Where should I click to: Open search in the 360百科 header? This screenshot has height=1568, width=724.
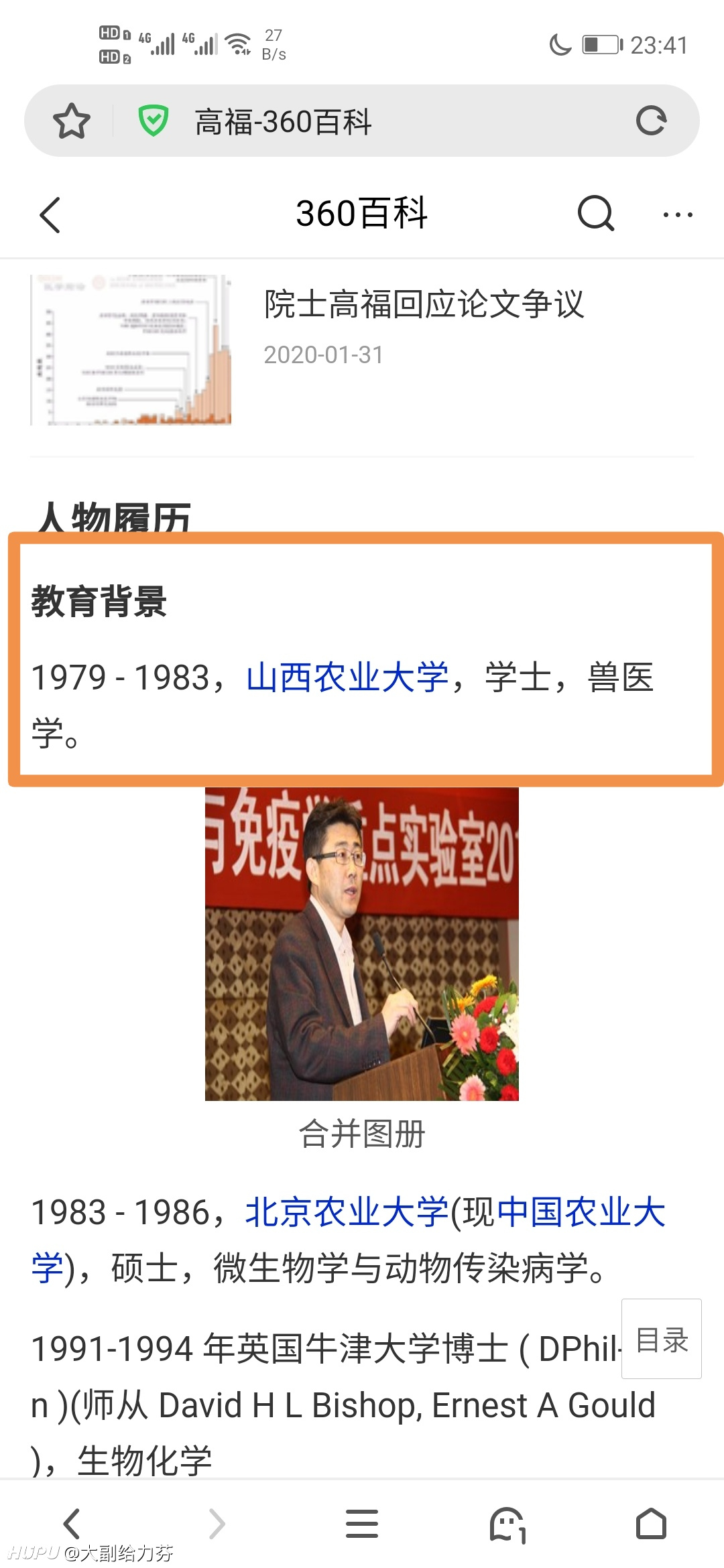click(x=595, y=214)
